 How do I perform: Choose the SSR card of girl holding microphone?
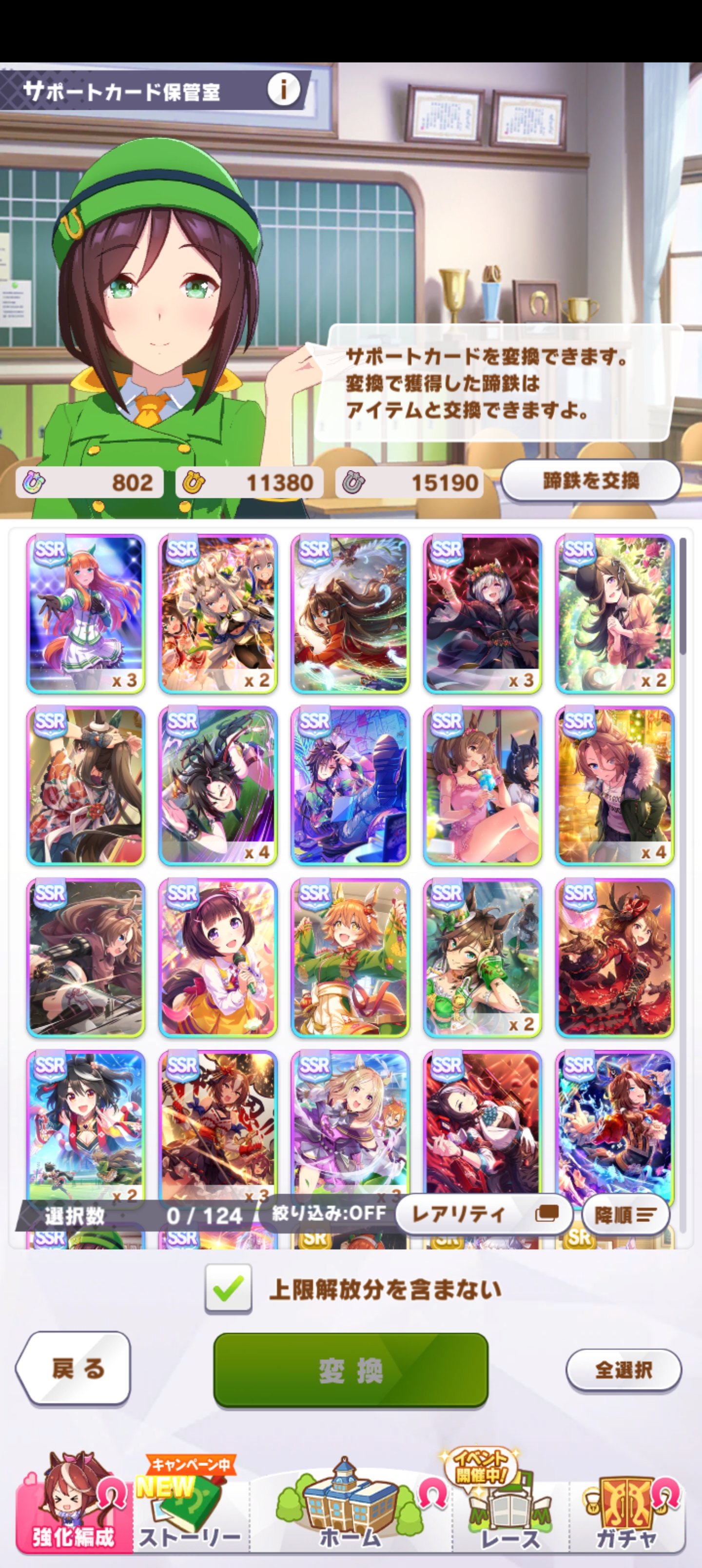[x=218, y=958]
